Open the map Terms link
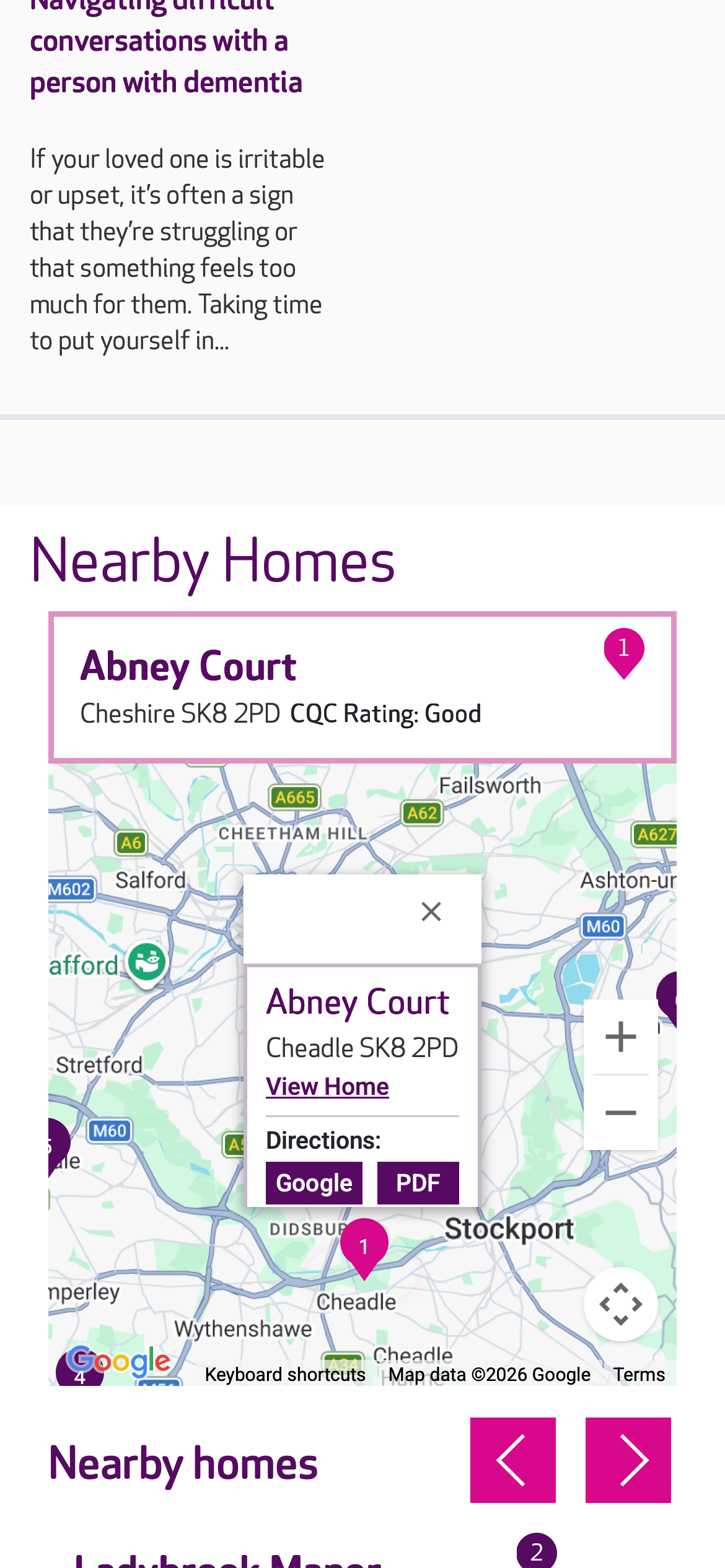This screenshot has width=725, height=1568. click(639, 1375)
